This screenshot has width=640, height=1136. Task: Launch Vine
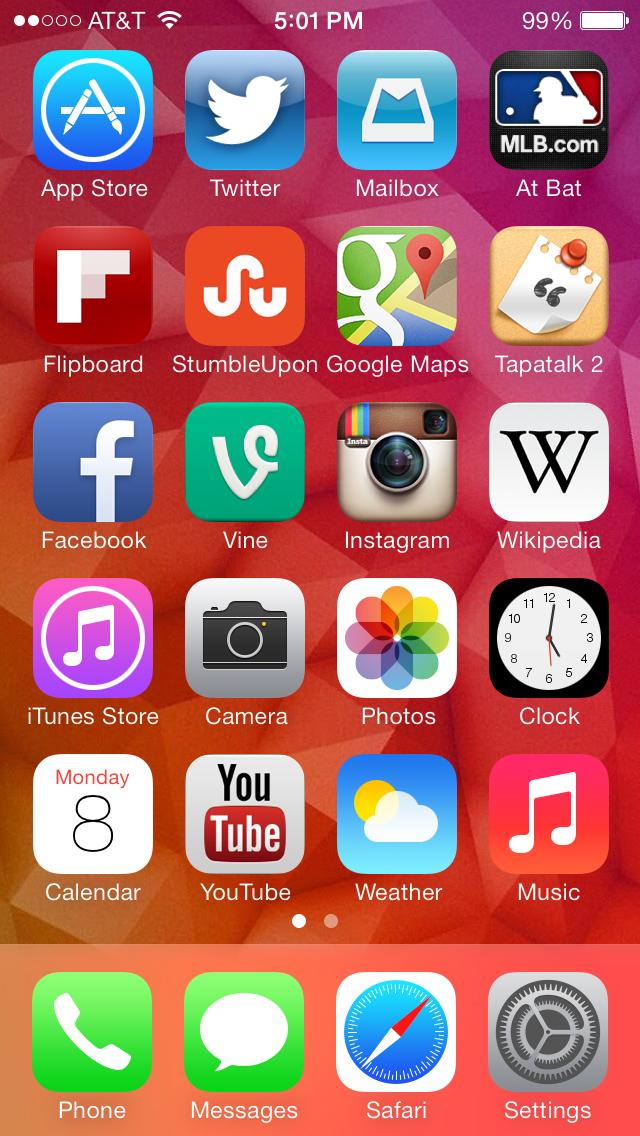click(245, 462)
